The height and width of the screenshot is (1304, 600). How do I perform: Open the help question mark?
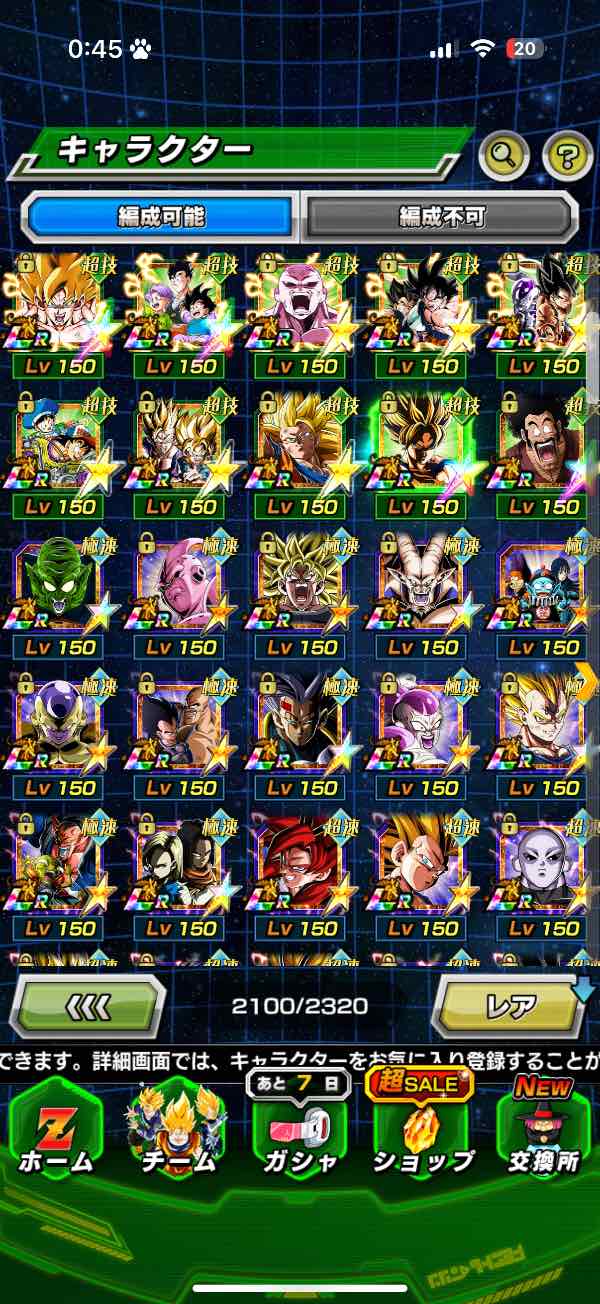click(567, 155)
